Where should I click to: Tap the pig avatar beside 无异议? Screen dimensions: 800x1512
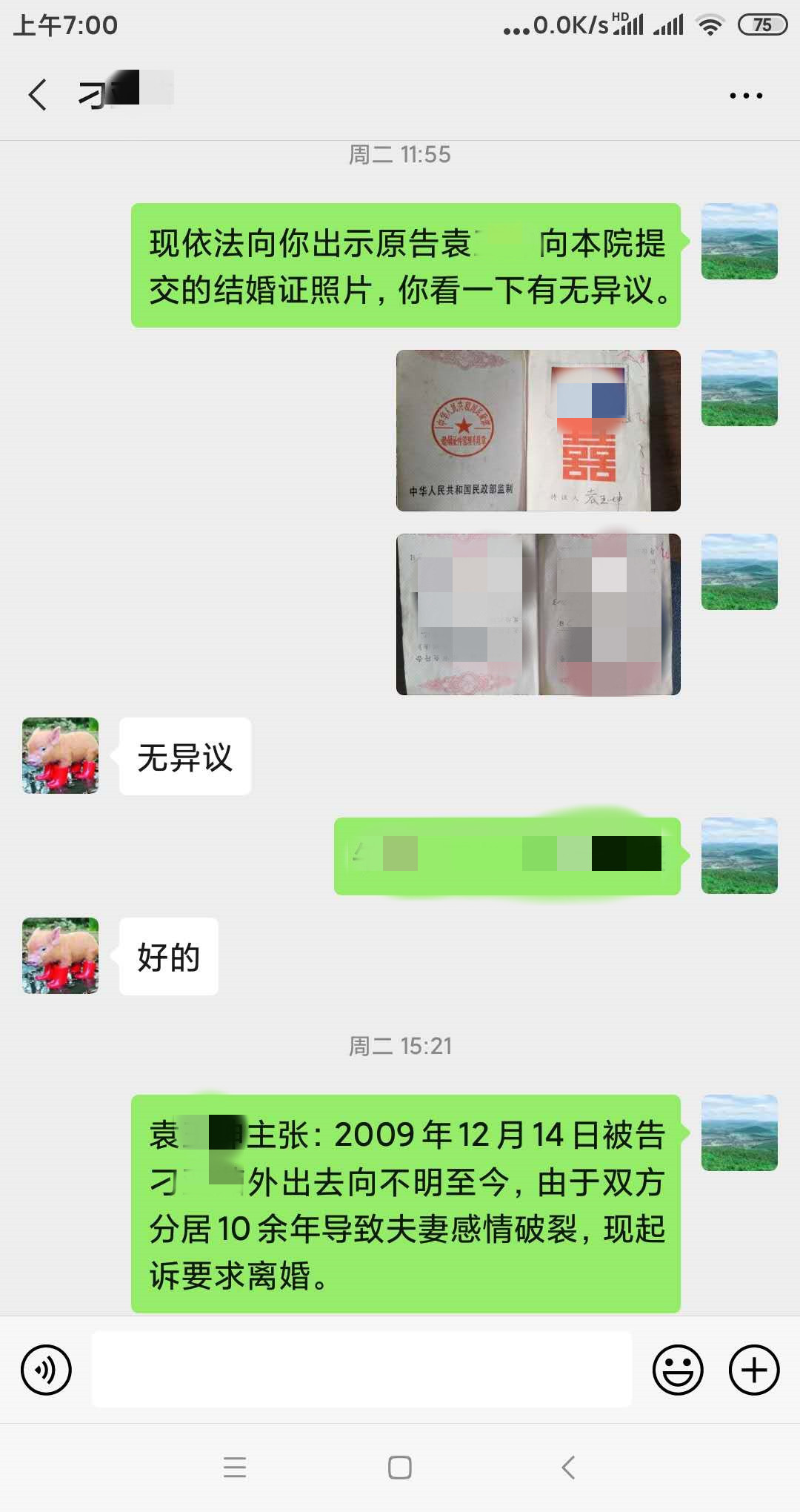tap(61, 756)
